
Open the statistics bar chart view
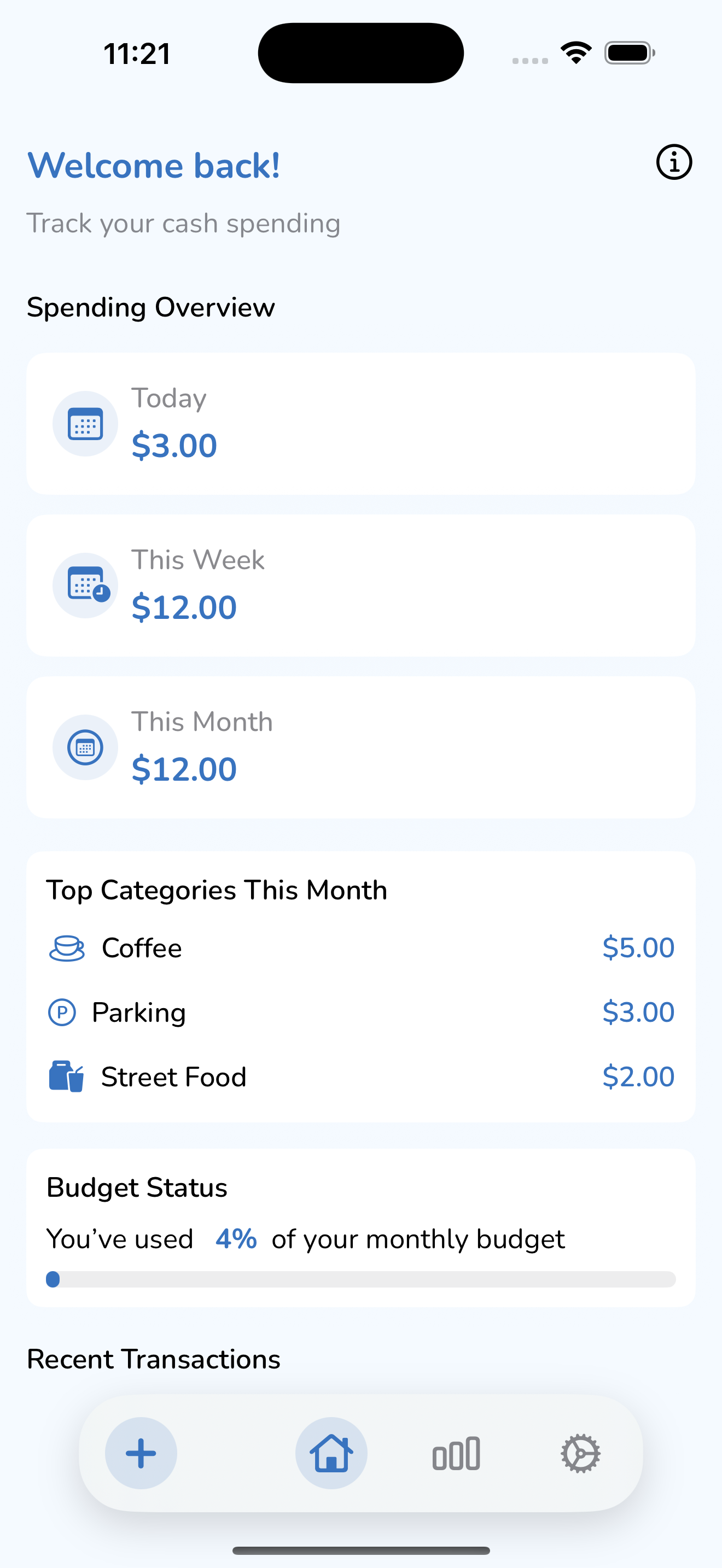[x=457, y=1453]
